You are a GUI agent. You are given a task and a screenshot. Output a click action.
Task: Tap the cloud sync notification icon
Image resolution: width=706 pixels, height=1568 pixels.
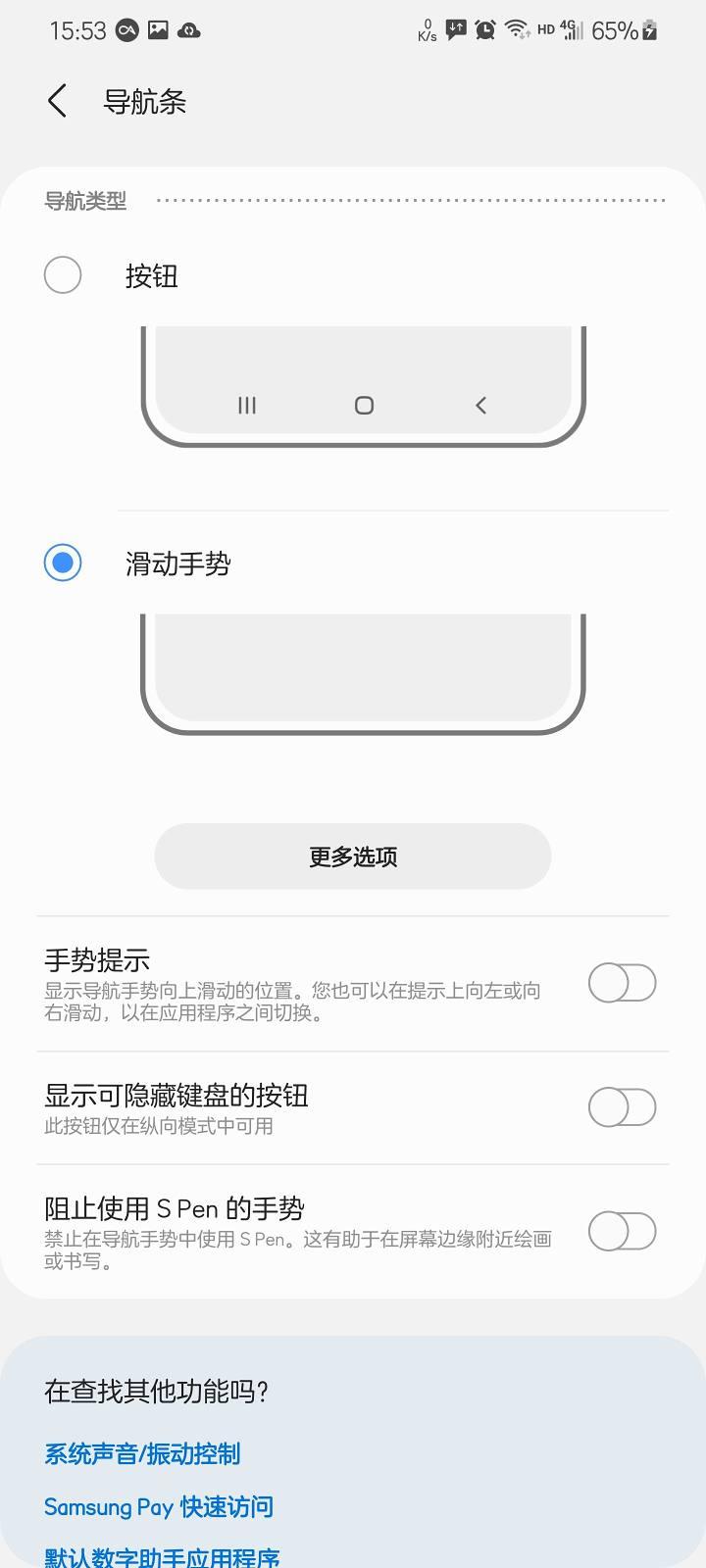click(x=187, y=31)
